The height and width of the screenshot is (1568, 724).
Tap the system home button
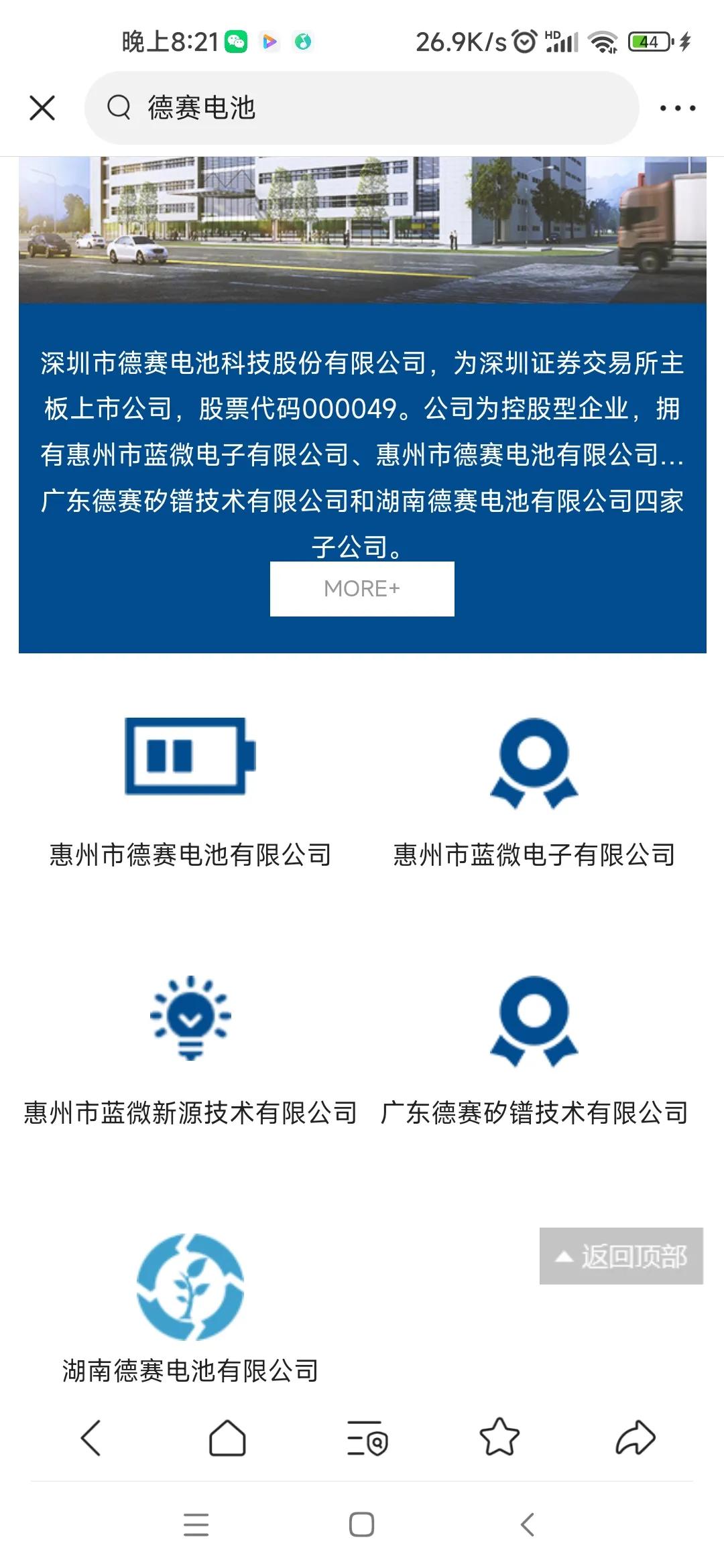(361, 1525)
